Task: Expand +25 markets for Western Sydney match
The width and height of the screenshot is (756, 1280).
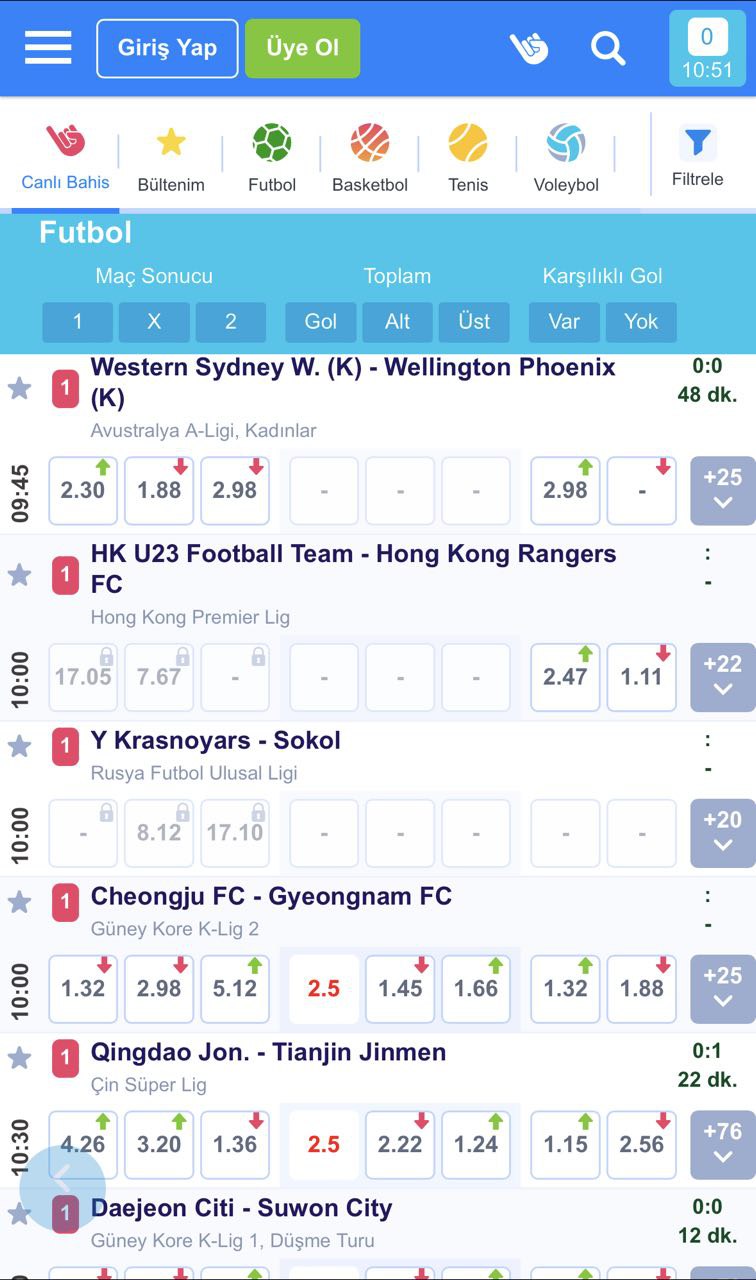Action: tap(722, 490)
